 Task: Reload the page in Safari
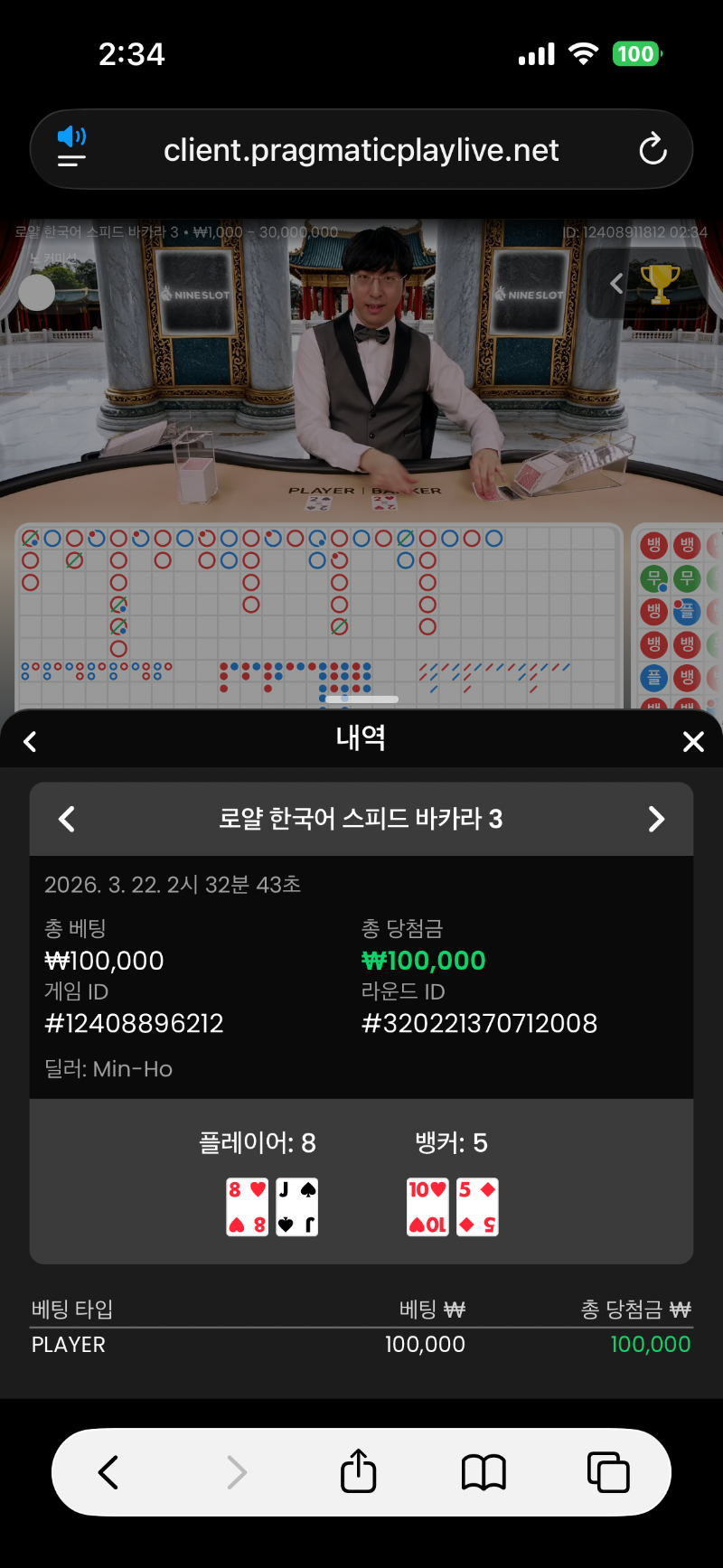click(x=653, y=149)
